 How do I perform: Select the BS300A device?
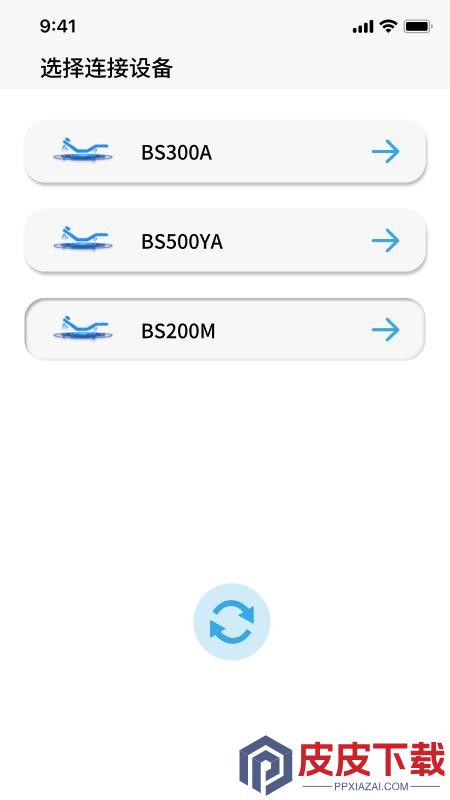click(x=225, y=152)
